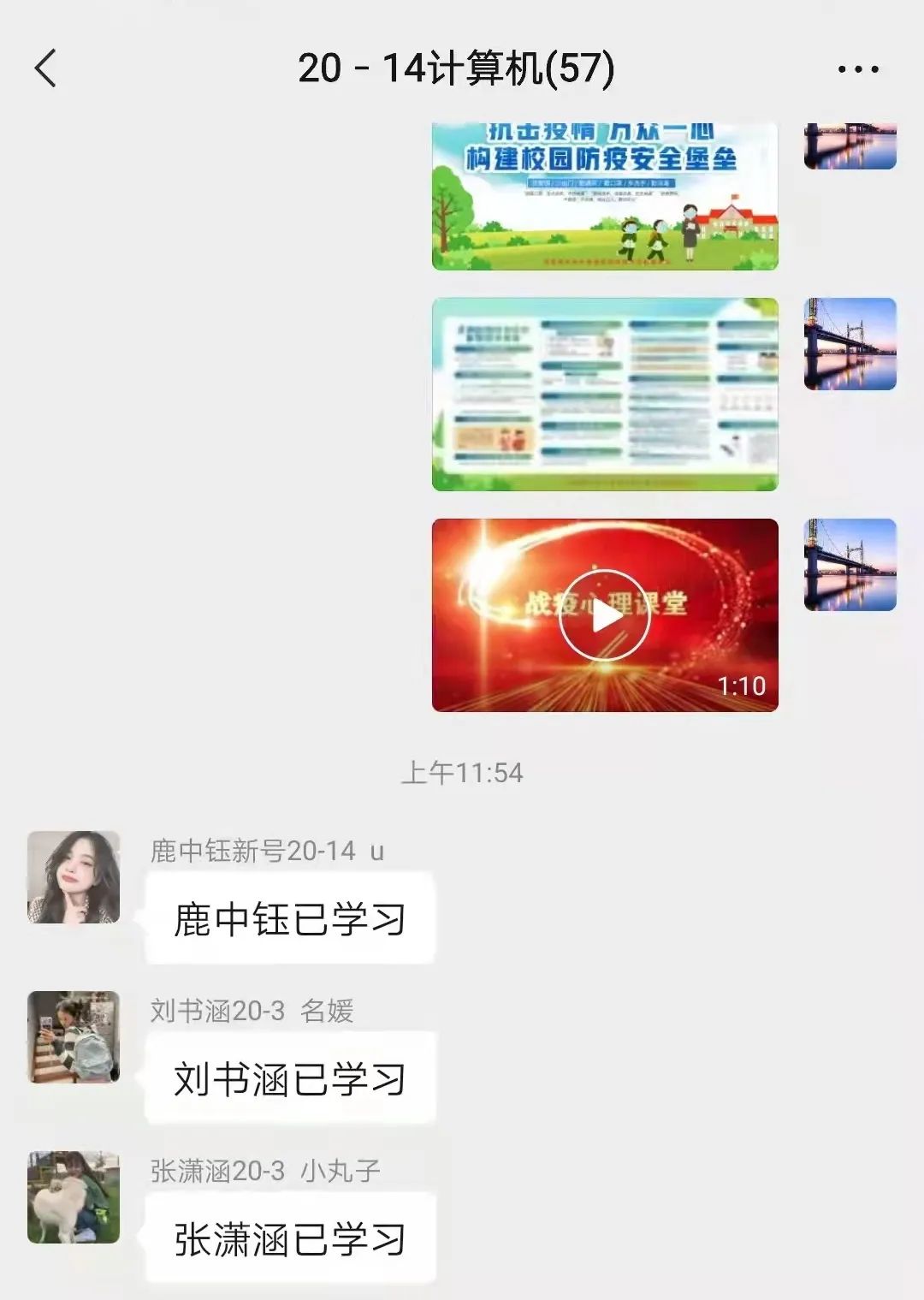Open the campus epidemic prevention poster image

(x=605, y=197)
